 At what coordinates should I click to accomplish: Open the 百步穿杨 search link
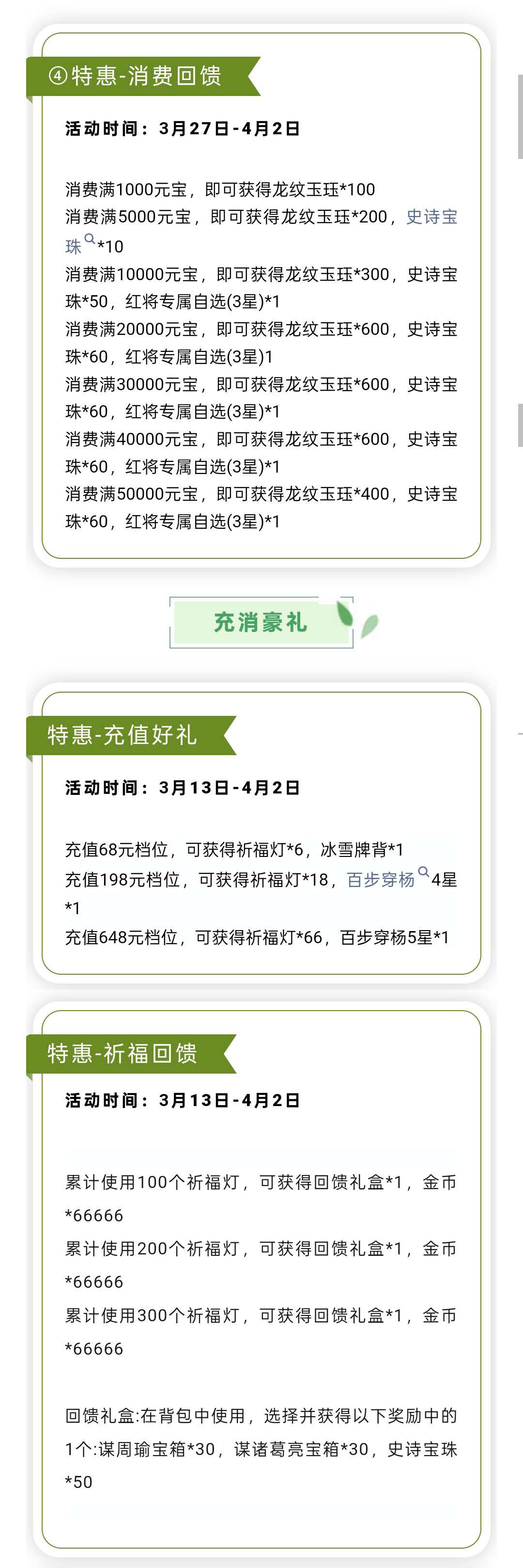point(381,879)
